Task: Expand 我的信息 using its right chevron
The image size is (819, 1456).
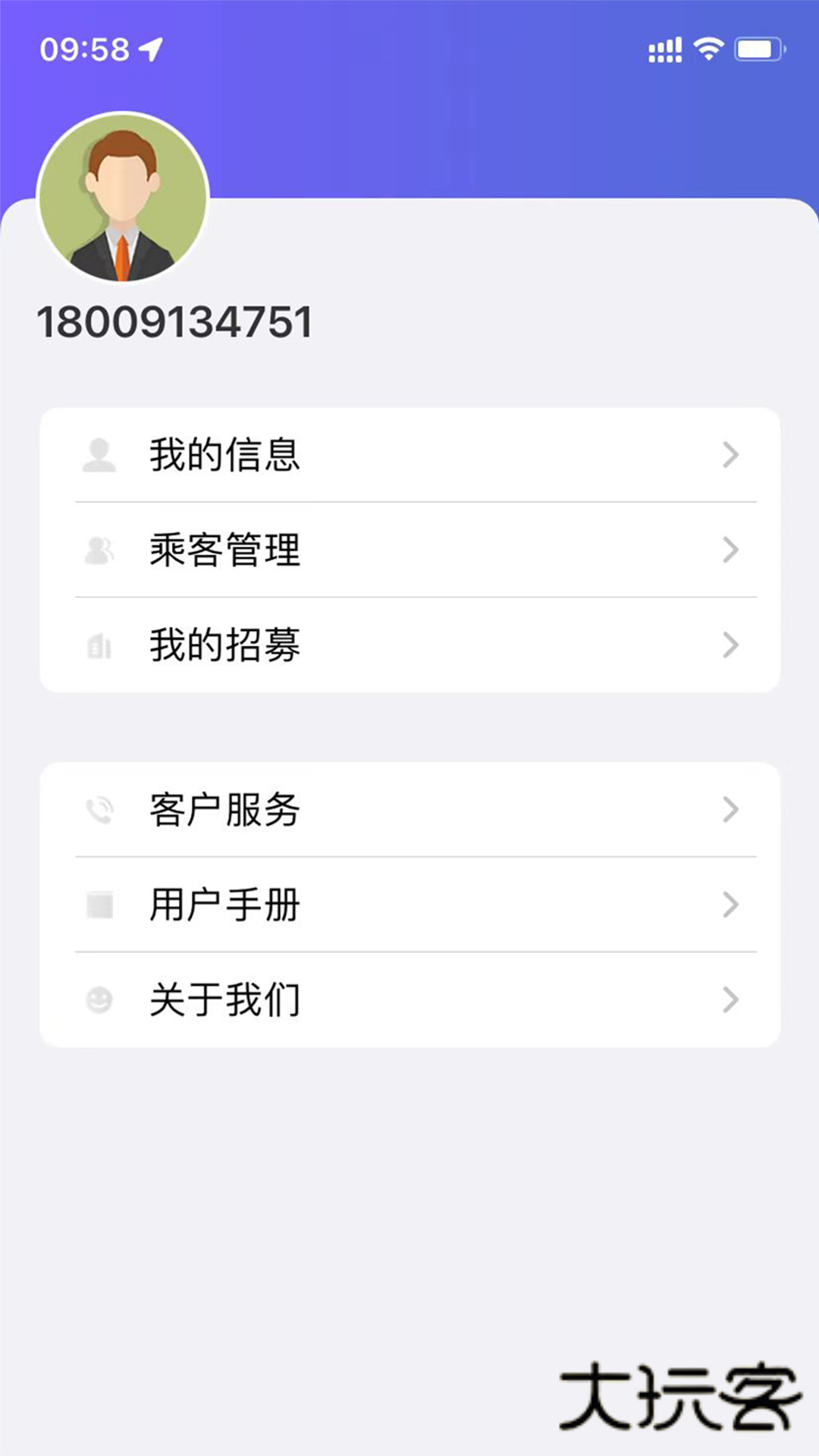Action: click(x=730, y=455)
